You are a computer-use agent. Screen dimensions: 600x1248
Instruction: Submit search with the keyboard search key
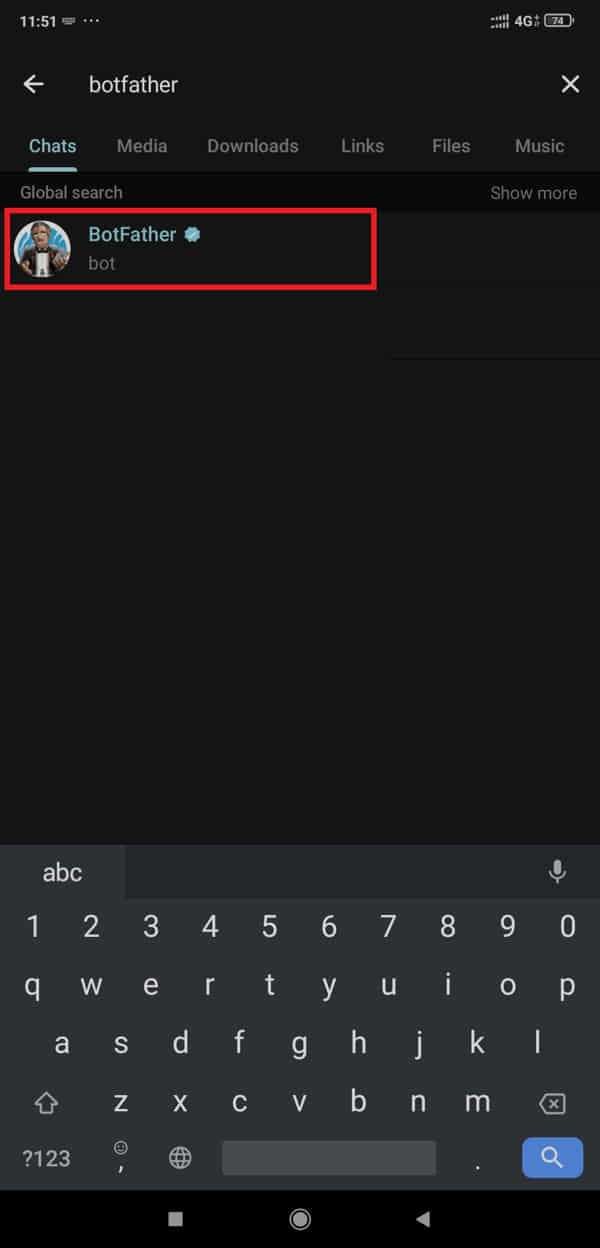pyautogui.click(x=552, y=1158)
